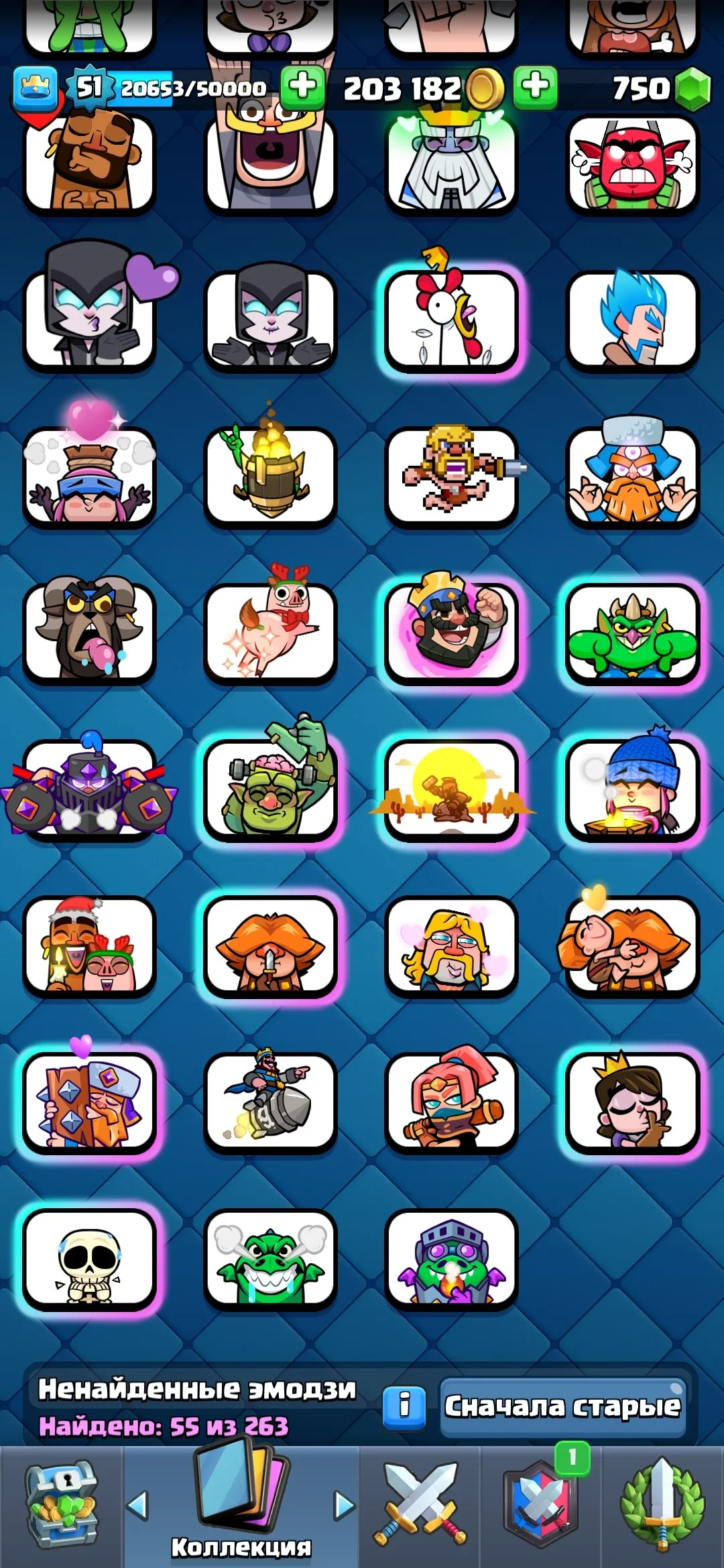Image resolution: width=724 pixels, height=1568 pixels.
Task: Change sorting via «Сначала старые» button
Action: coord(562,1406)
